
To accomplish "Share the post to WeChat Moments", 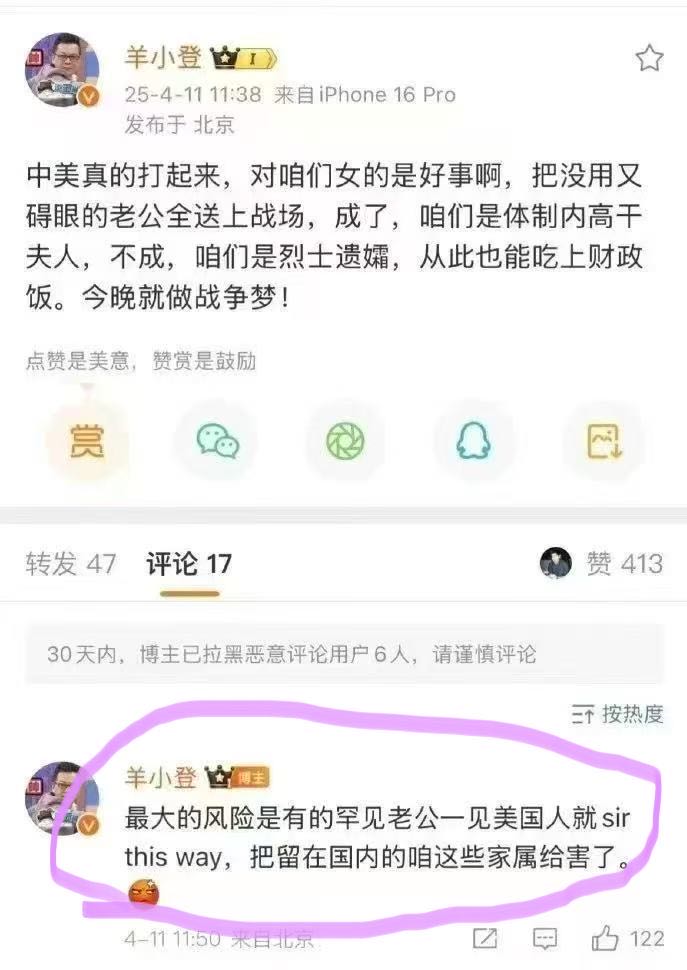I will [x=345, y=441].
